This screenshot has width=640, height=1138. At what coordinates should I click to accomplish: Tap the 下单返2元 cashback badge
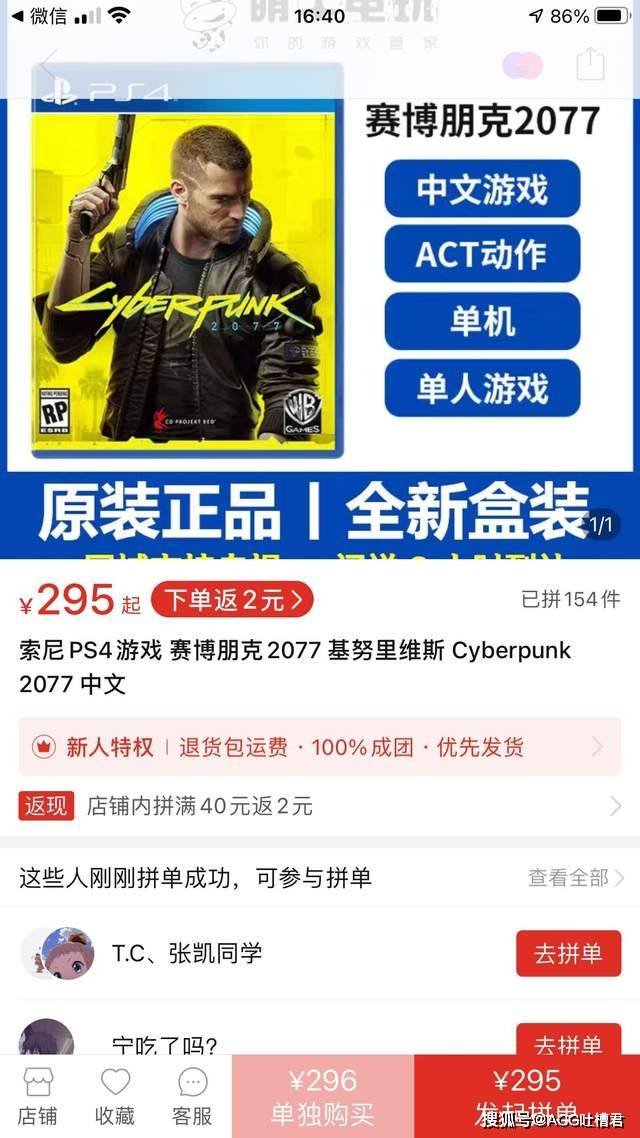tap(232, 600)
